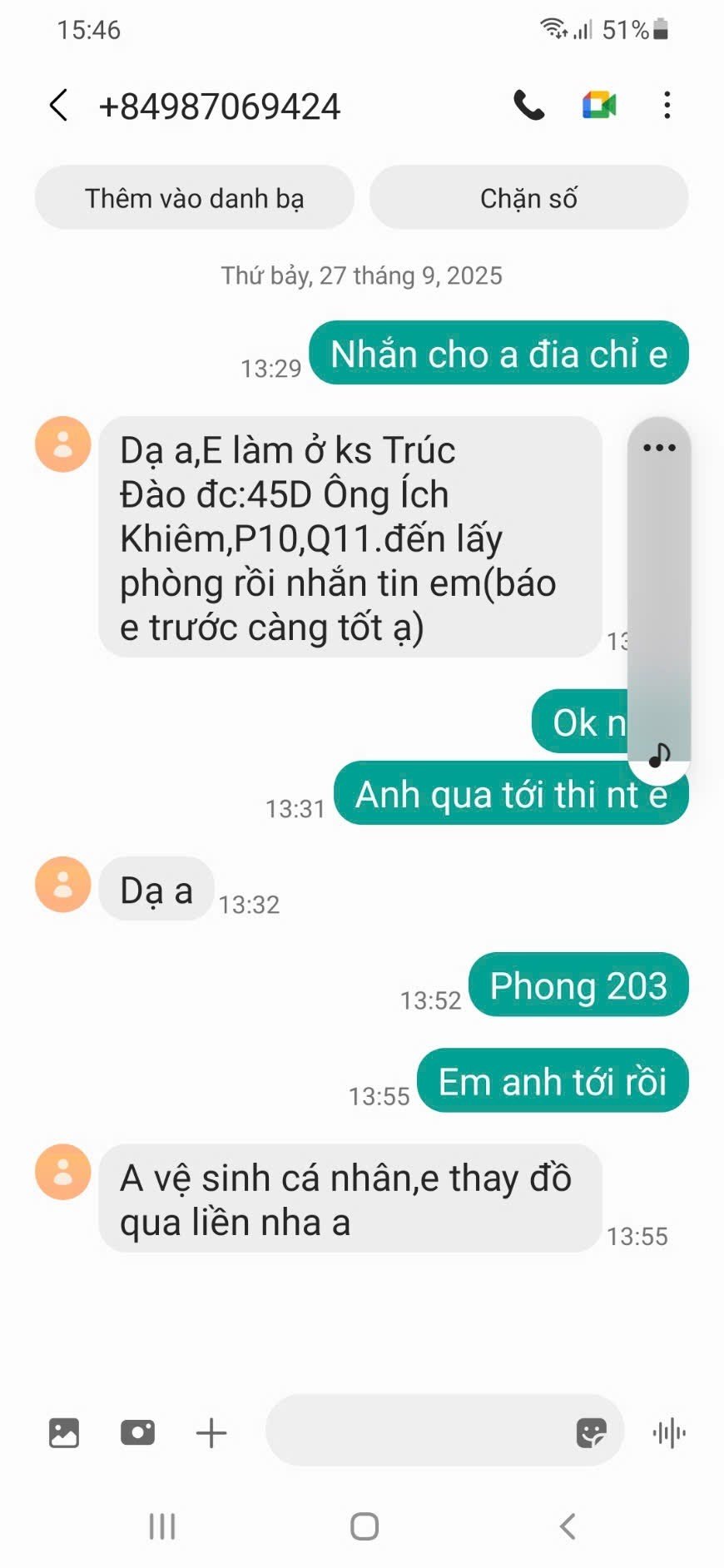Attach an image from gallery

[64, 1432]
